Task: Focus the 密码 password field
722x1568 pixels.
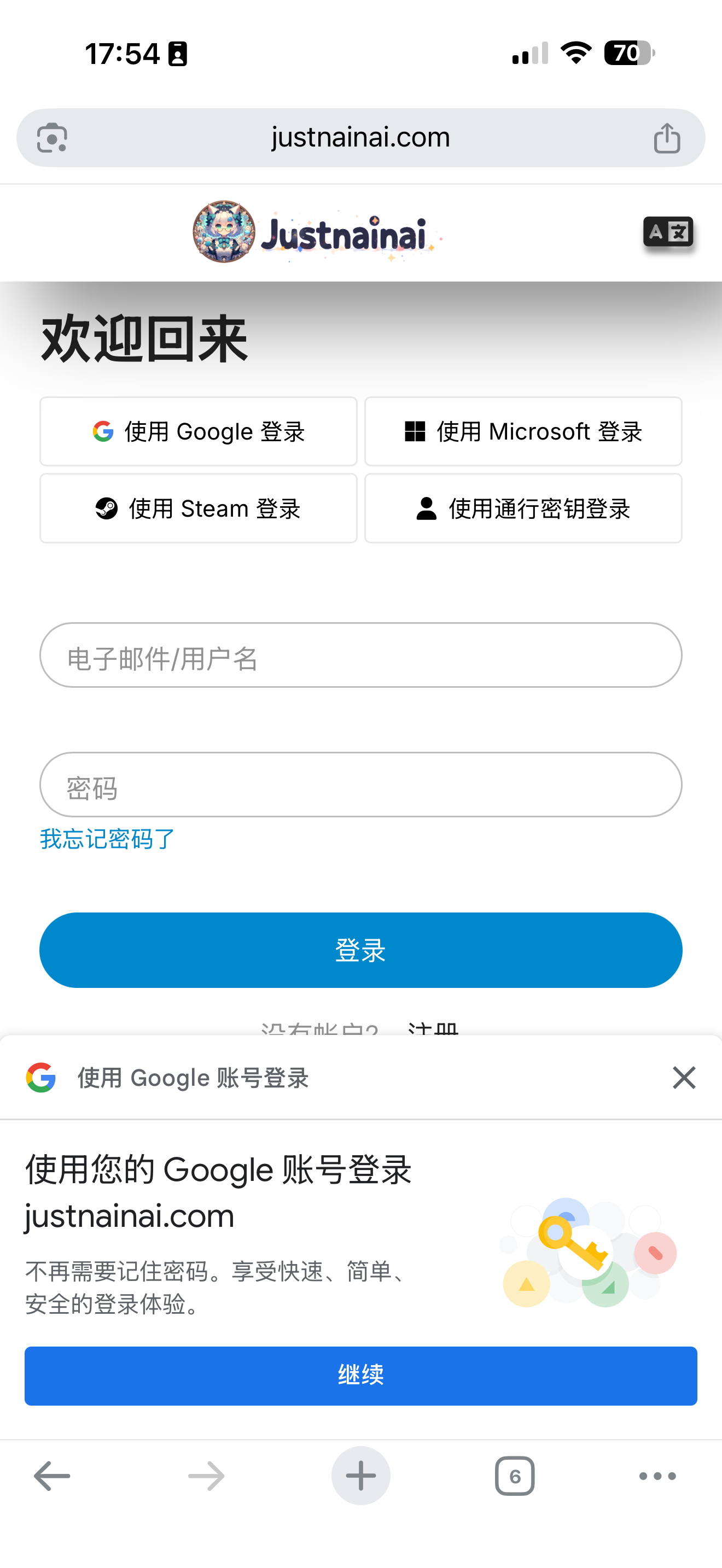Action: [360, 785]
